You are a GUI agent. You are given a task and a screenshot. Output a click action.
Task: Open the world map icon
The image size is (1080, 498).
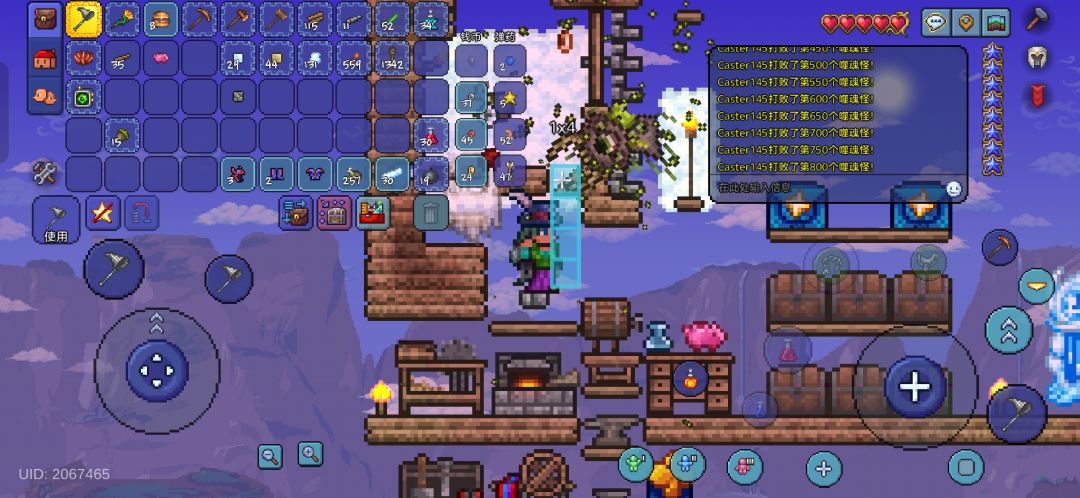pyautogui.click(x=995, y=23)
